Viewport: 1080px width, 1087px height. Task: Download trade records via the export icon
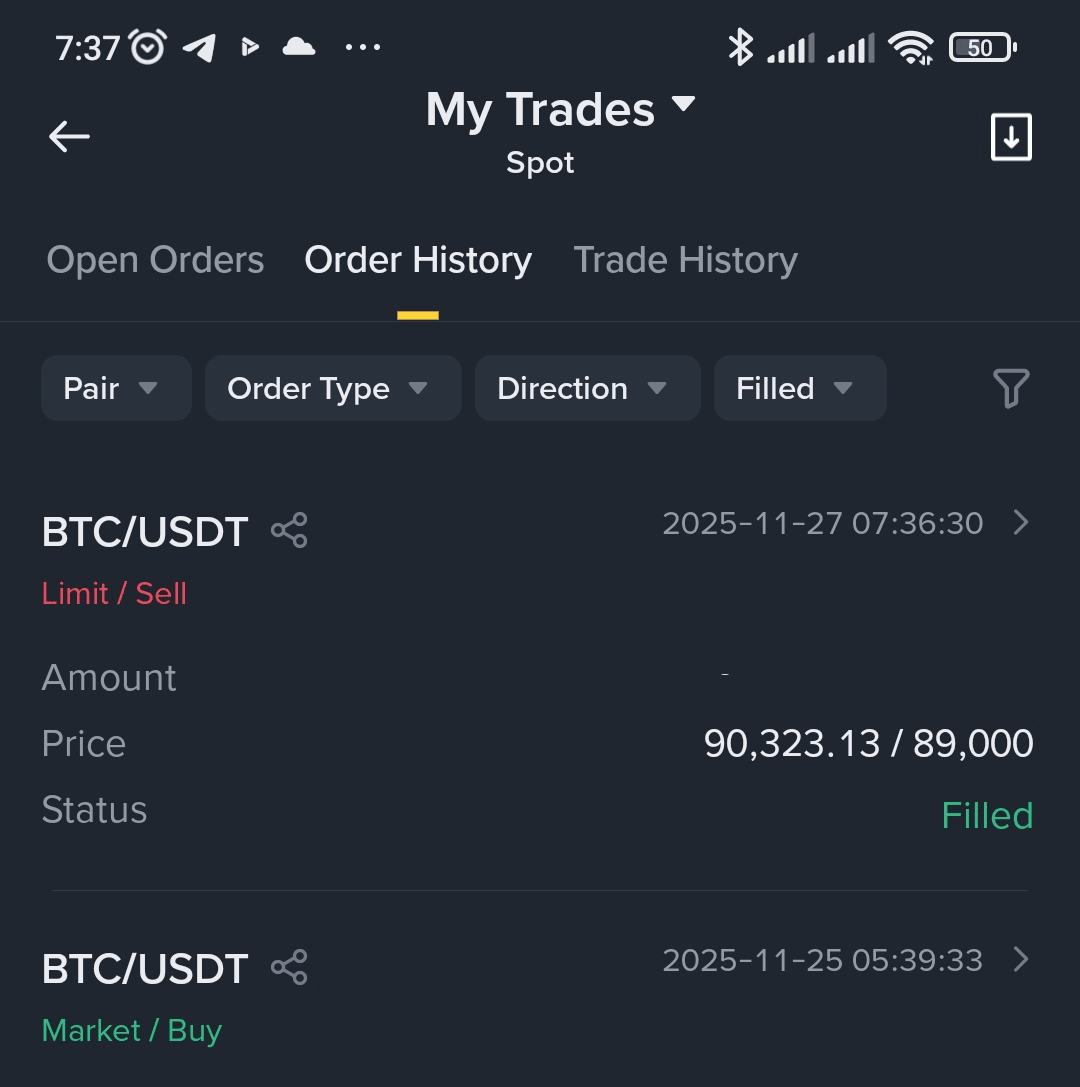coord(1010,136)
